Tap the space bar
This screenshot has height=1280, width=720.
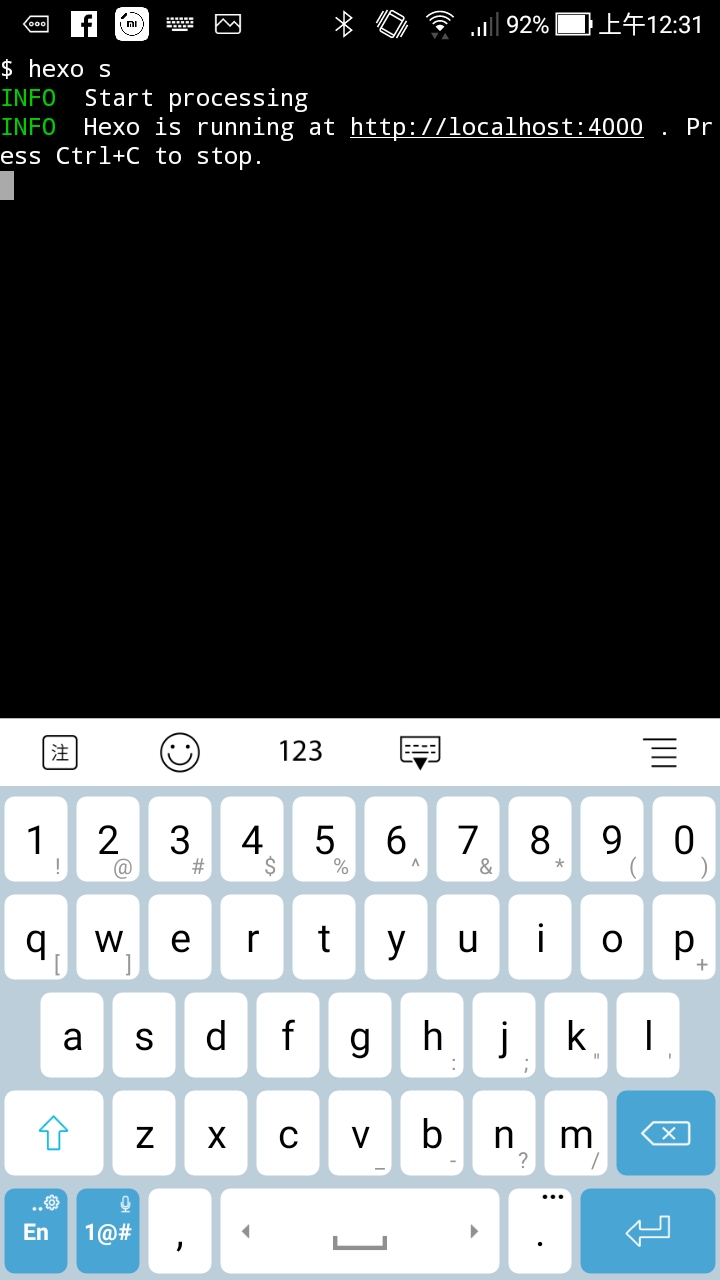(x=360, y=1231)
